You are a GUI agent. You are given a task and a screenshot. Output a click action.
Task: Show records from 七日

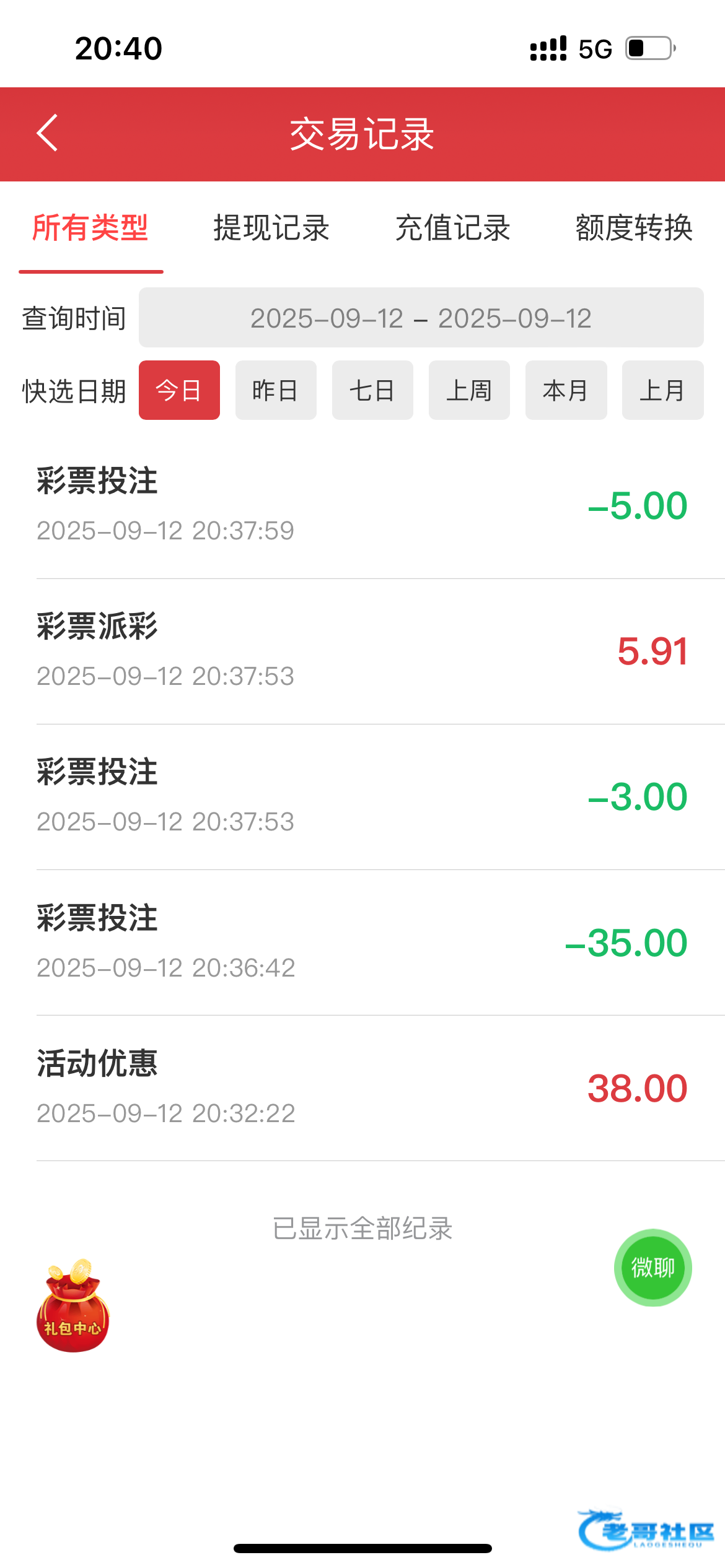coord(372,391)
